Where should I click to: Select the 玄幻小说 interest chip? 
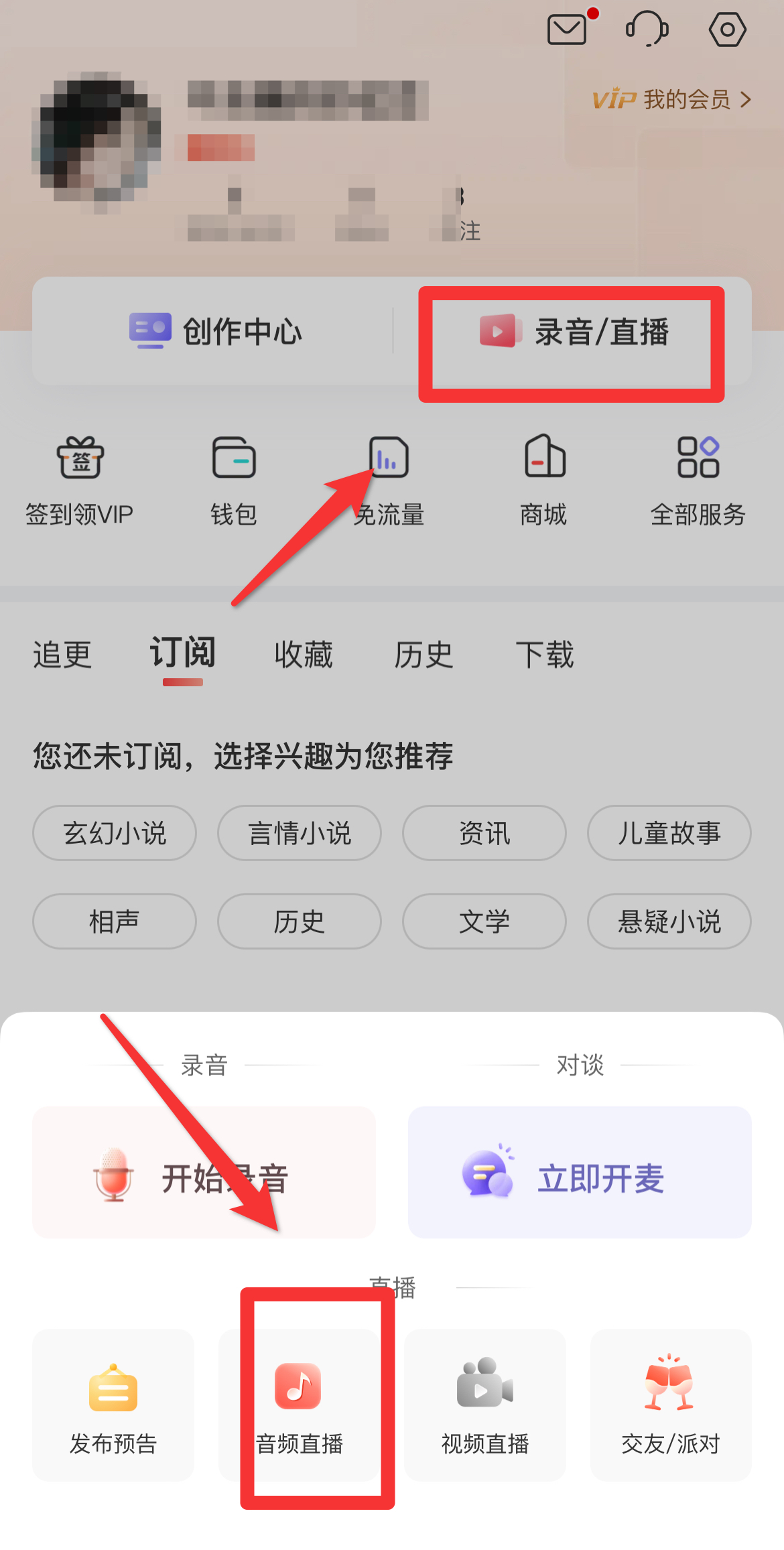tap(115, 833)
